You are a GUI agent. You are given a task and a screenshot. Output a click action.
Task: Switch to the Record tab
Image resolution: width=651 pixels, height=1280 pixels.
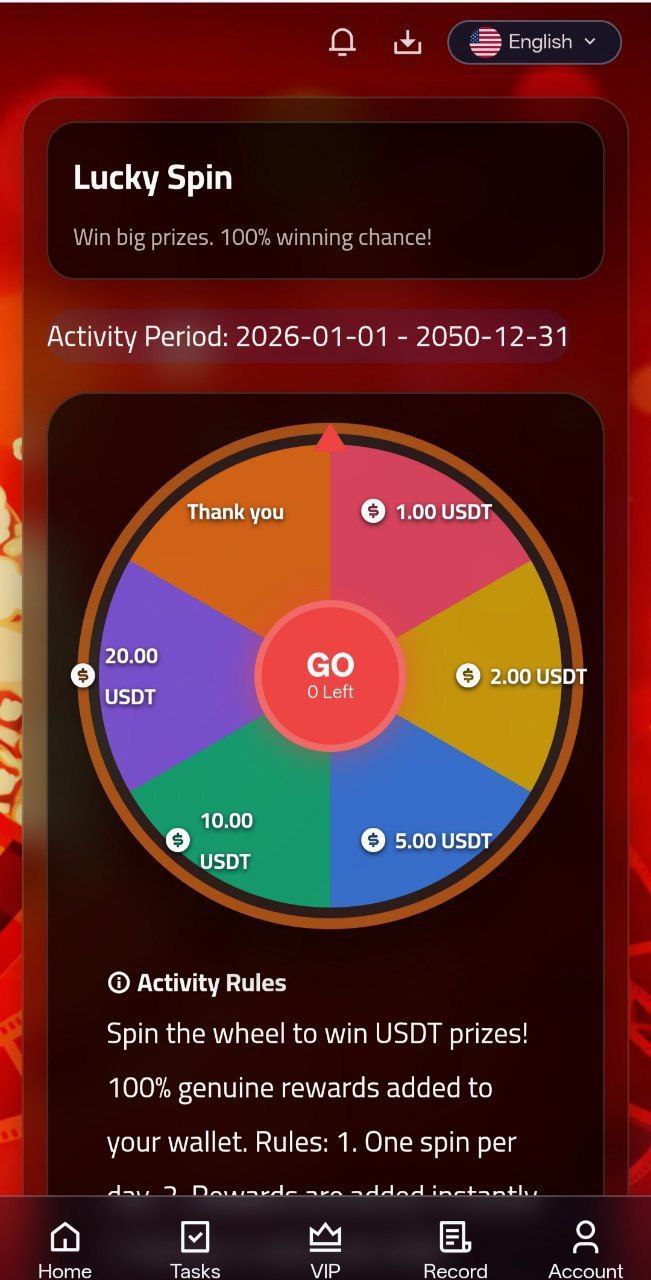pos(455,1248)
